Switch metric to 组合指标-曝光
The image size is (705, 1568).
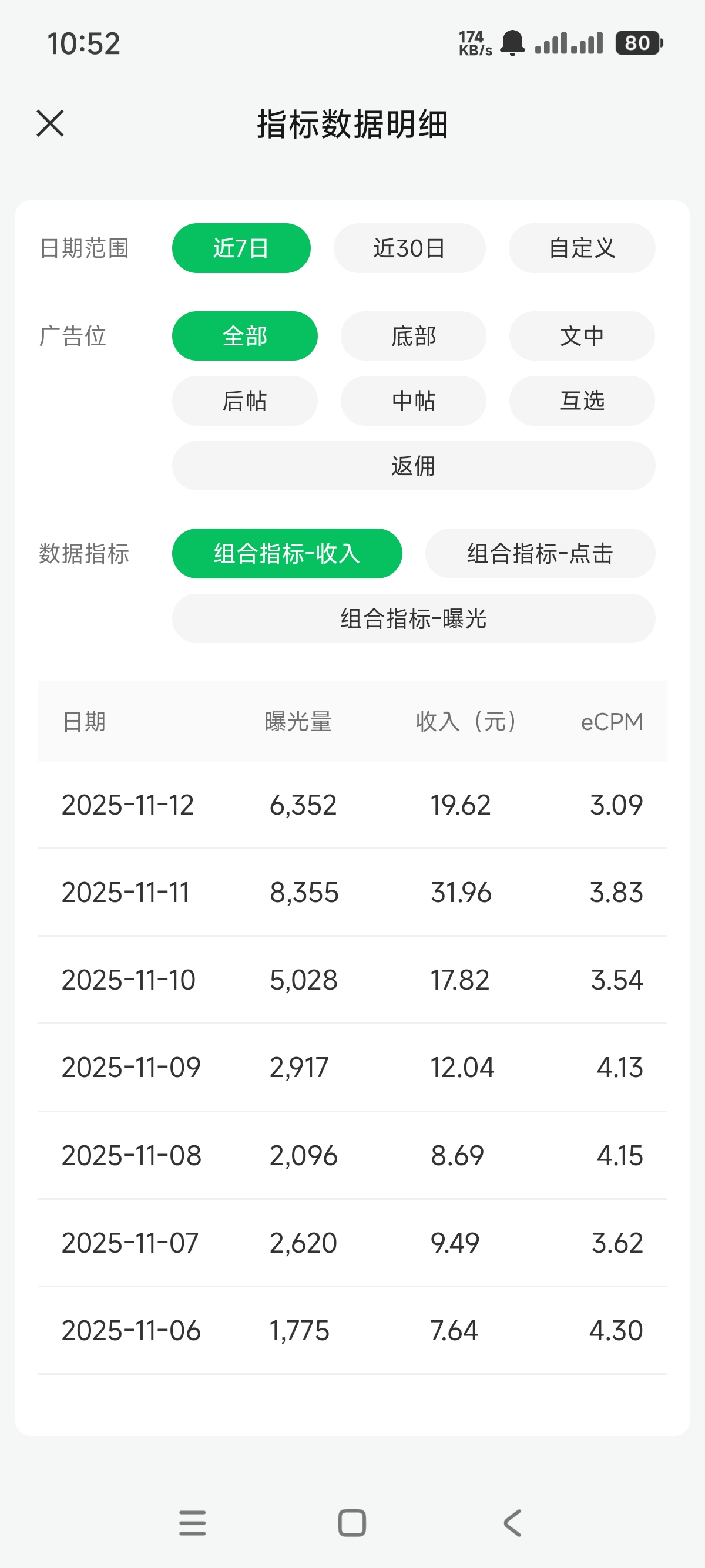click(x=413, y=618)
